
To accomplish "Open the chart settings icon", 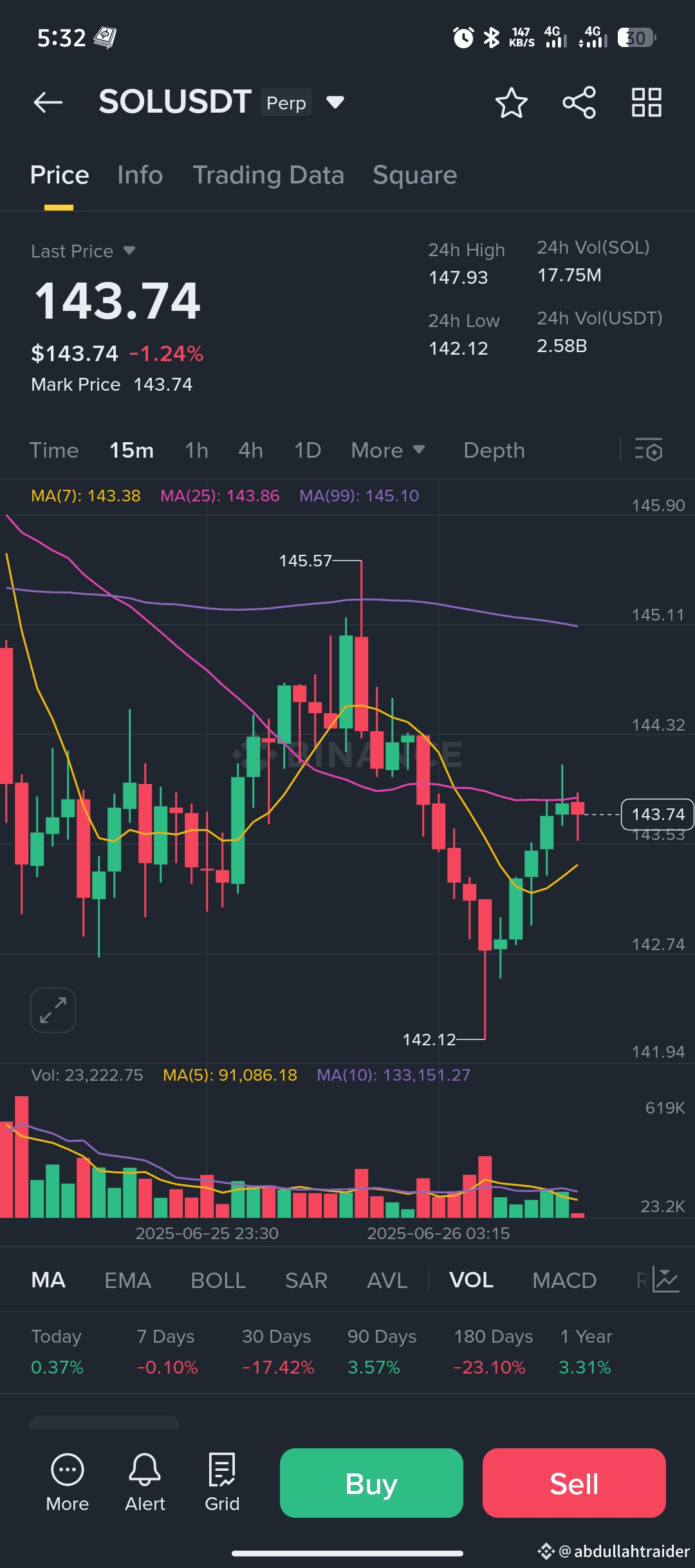I will (649, 450).
